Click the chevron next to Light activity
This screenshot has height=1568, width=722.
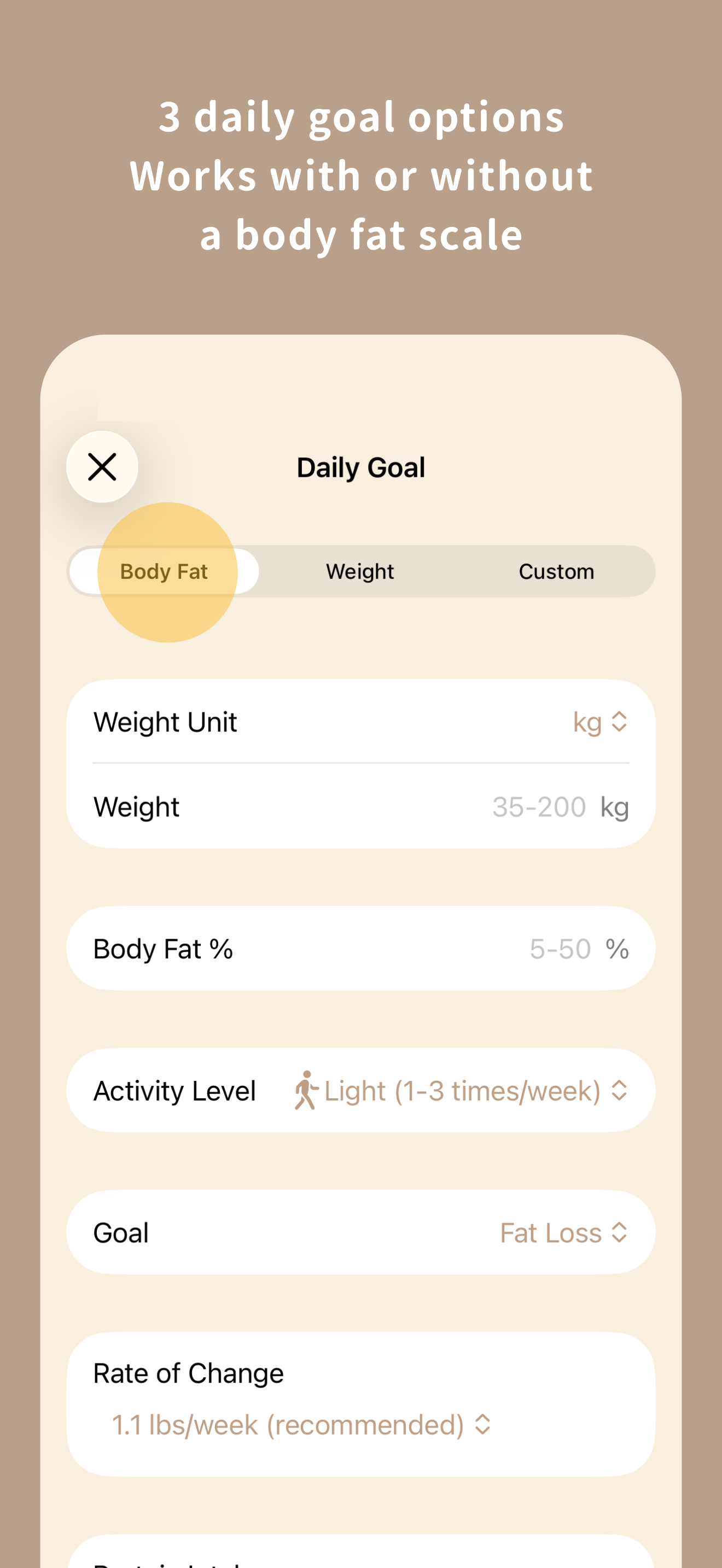pyautogui.click(x=619, y=1090)
